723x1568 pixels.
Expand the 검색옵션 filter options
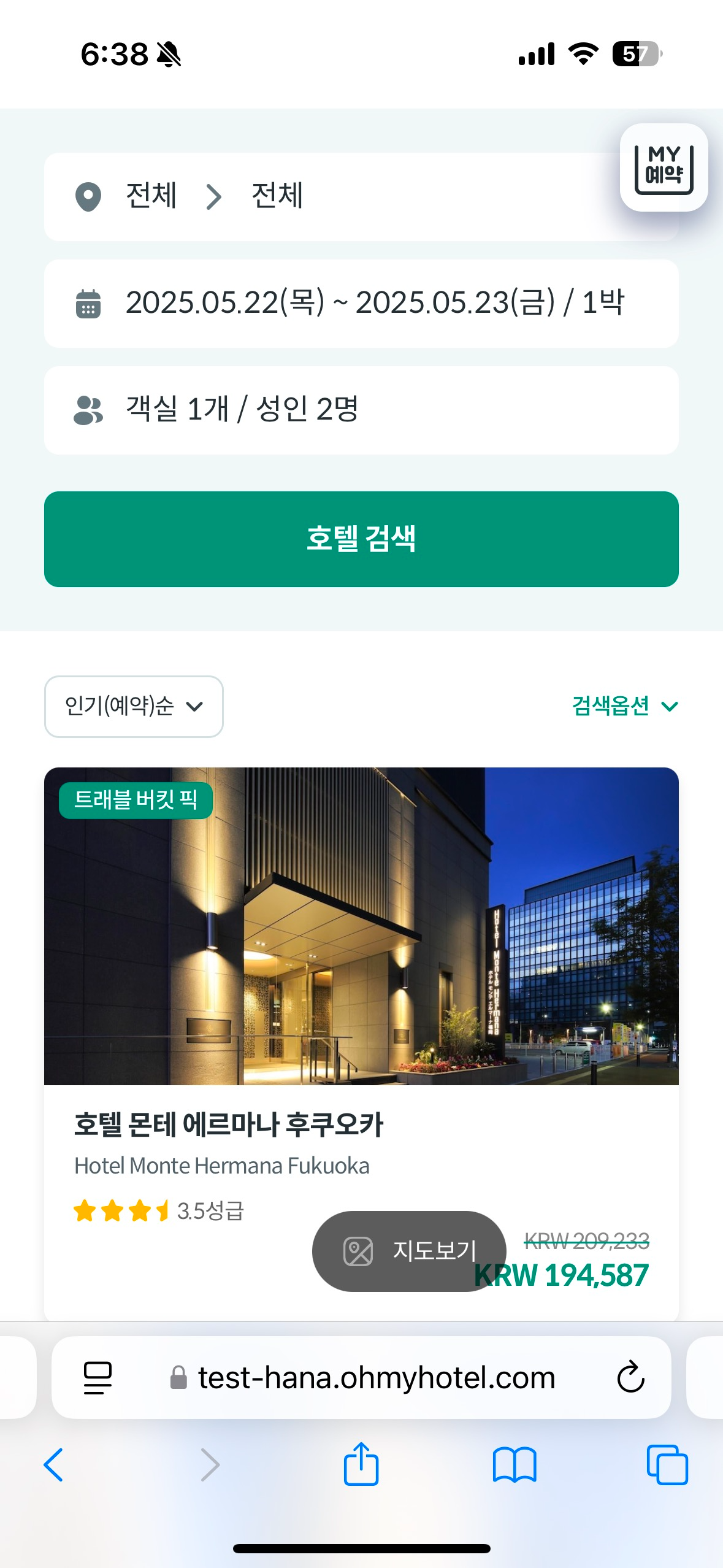coord(624,706)
